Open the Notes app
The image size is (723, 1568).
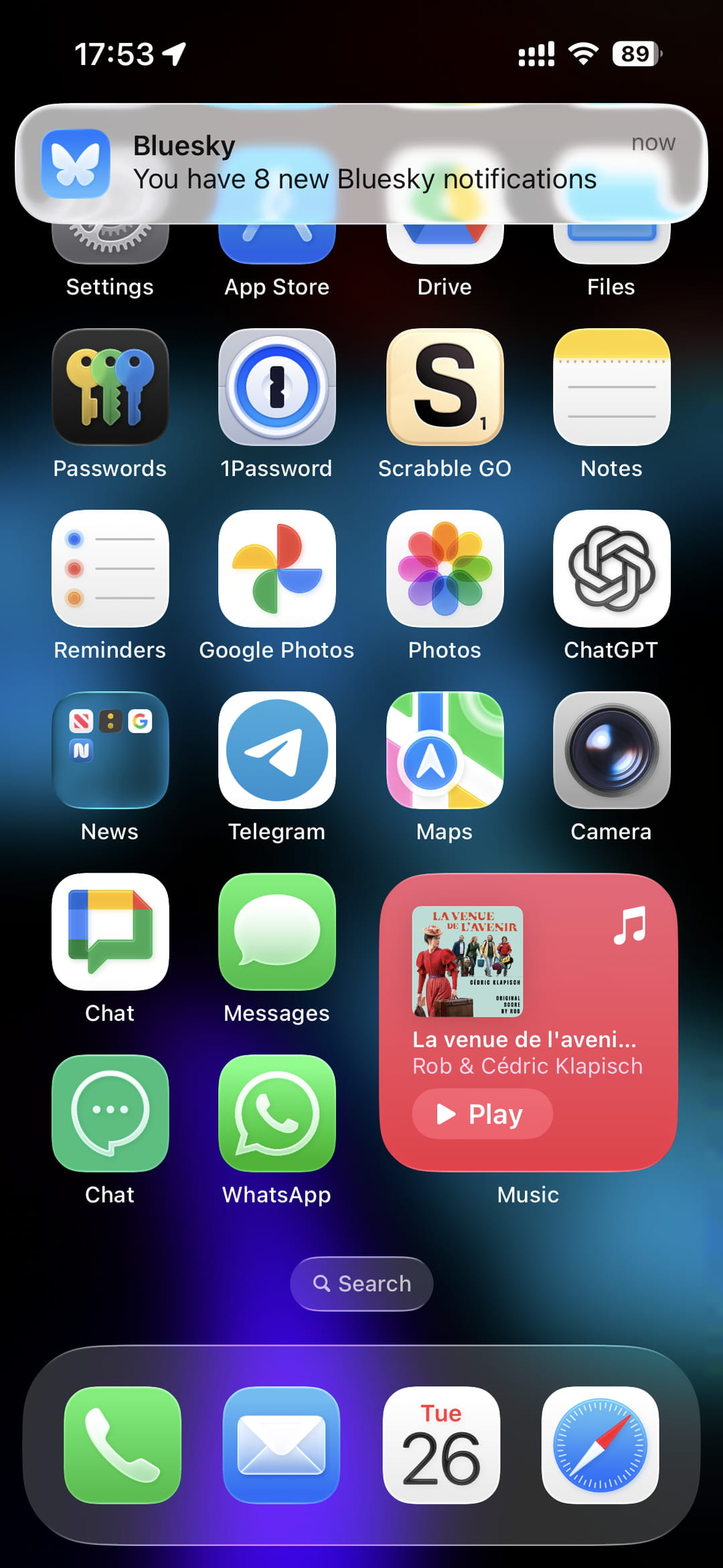(x=611, y=387)
